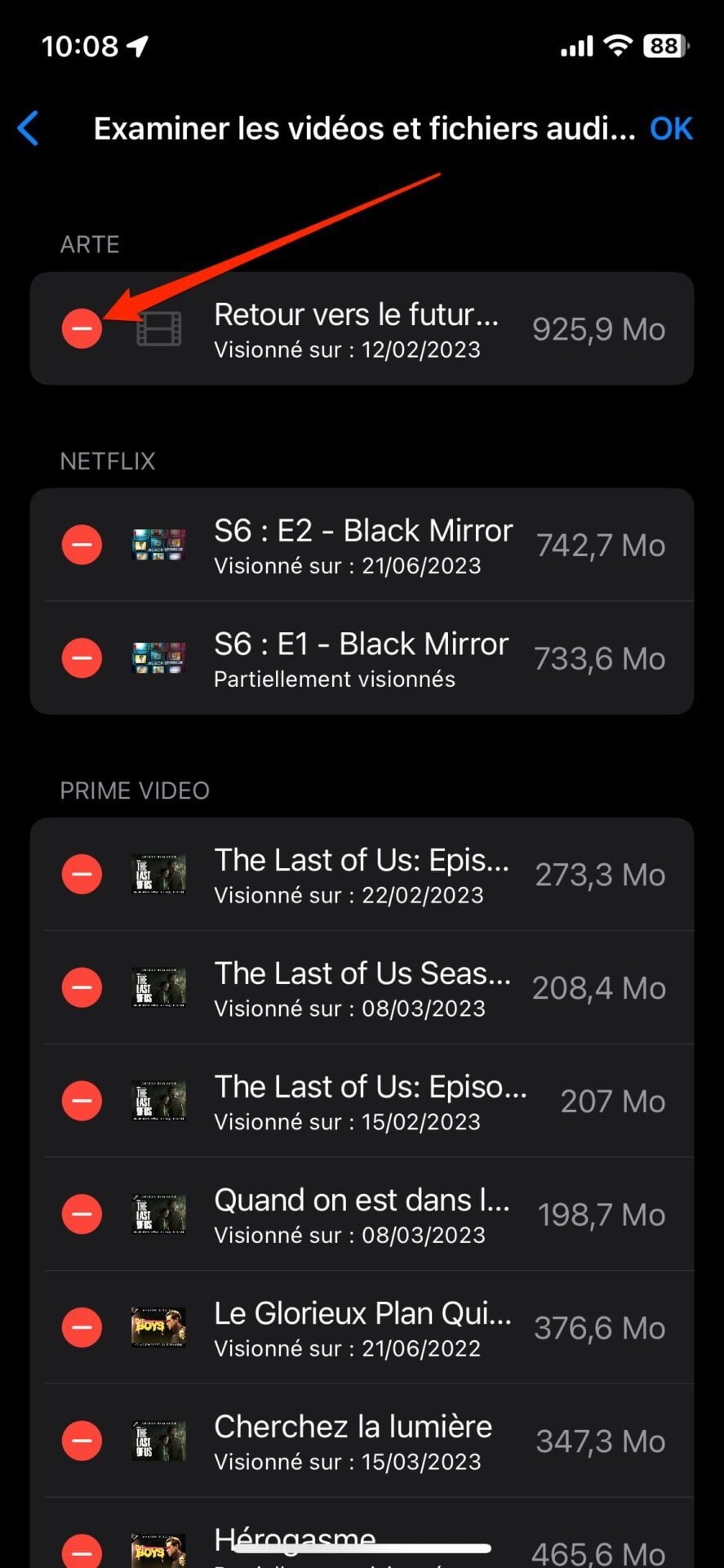Viewport: 724px width, 1568px height.
Task: Delete Quand on est dans l… video
Action: pos(82,1214)
